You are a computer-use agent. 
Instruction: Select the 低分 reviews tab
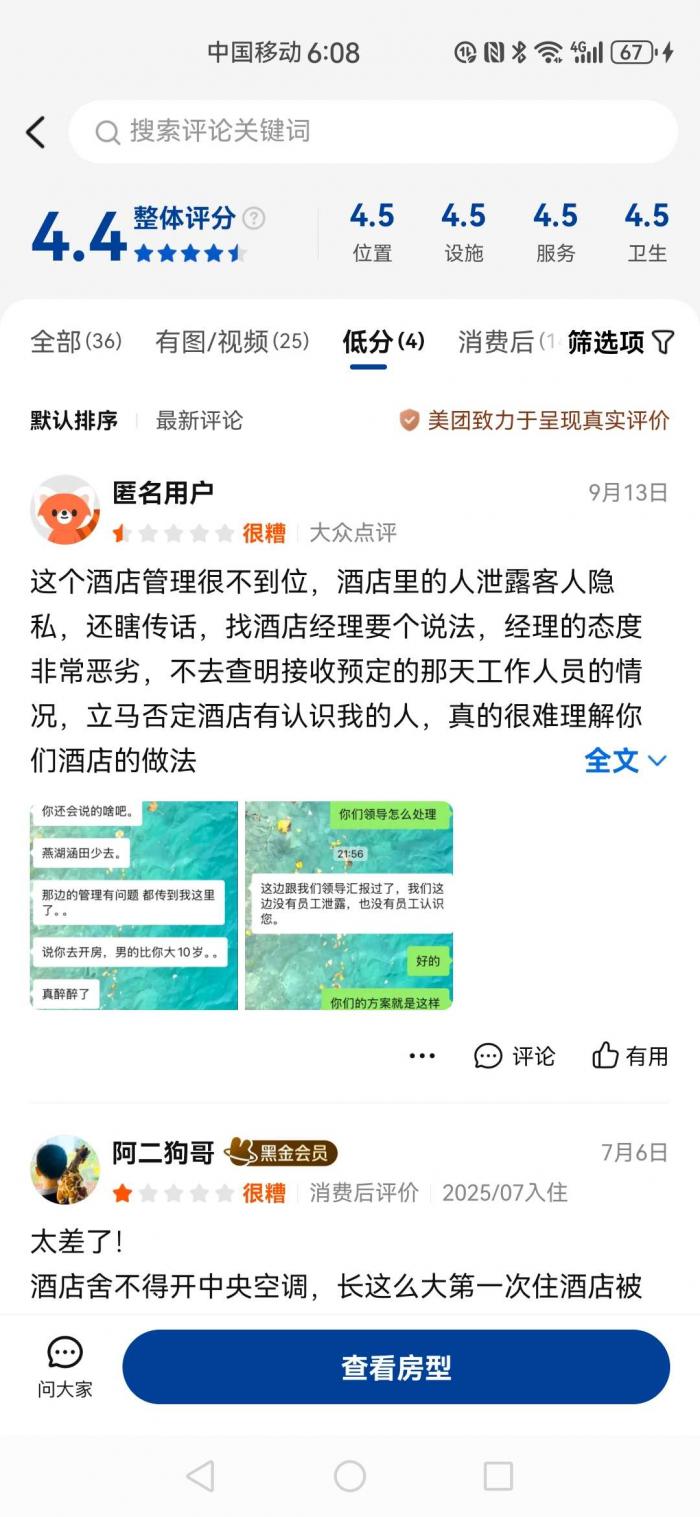(x=383, y=342)
